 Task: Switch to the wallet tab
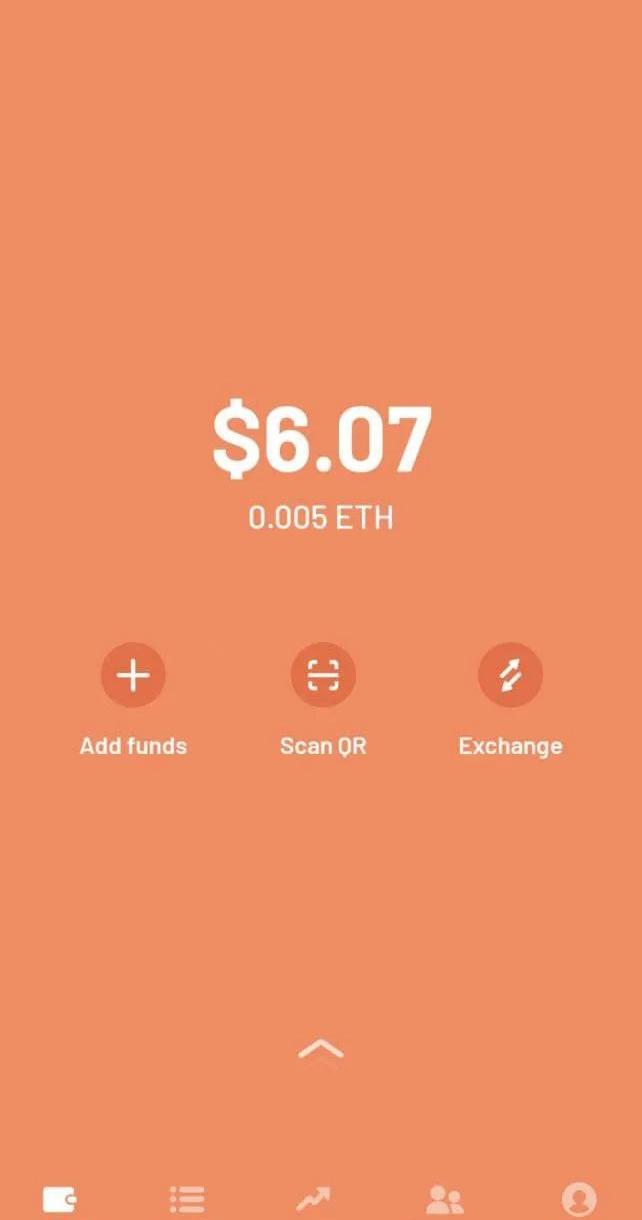coord(60,1198)
